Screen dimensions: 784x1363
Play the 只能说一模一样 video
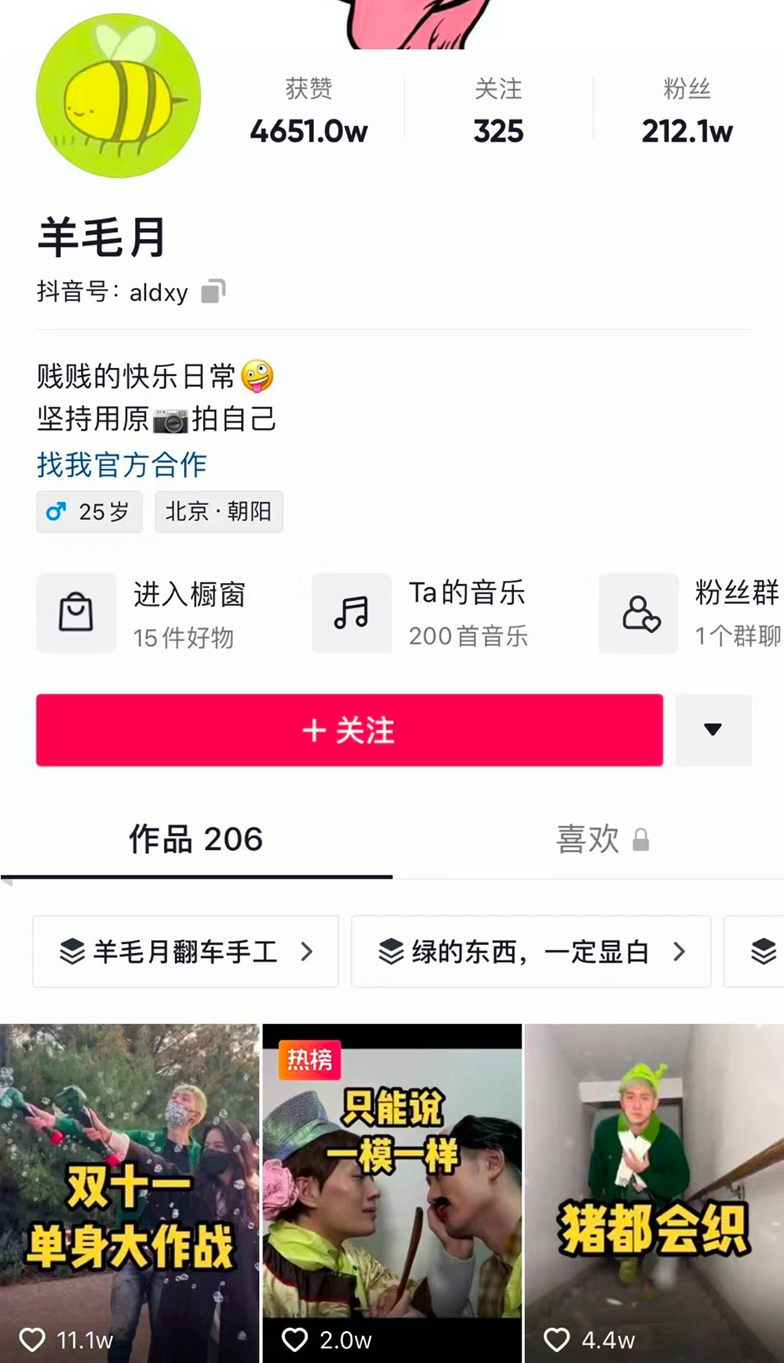pyautogui.click(x=392, y=1193)
